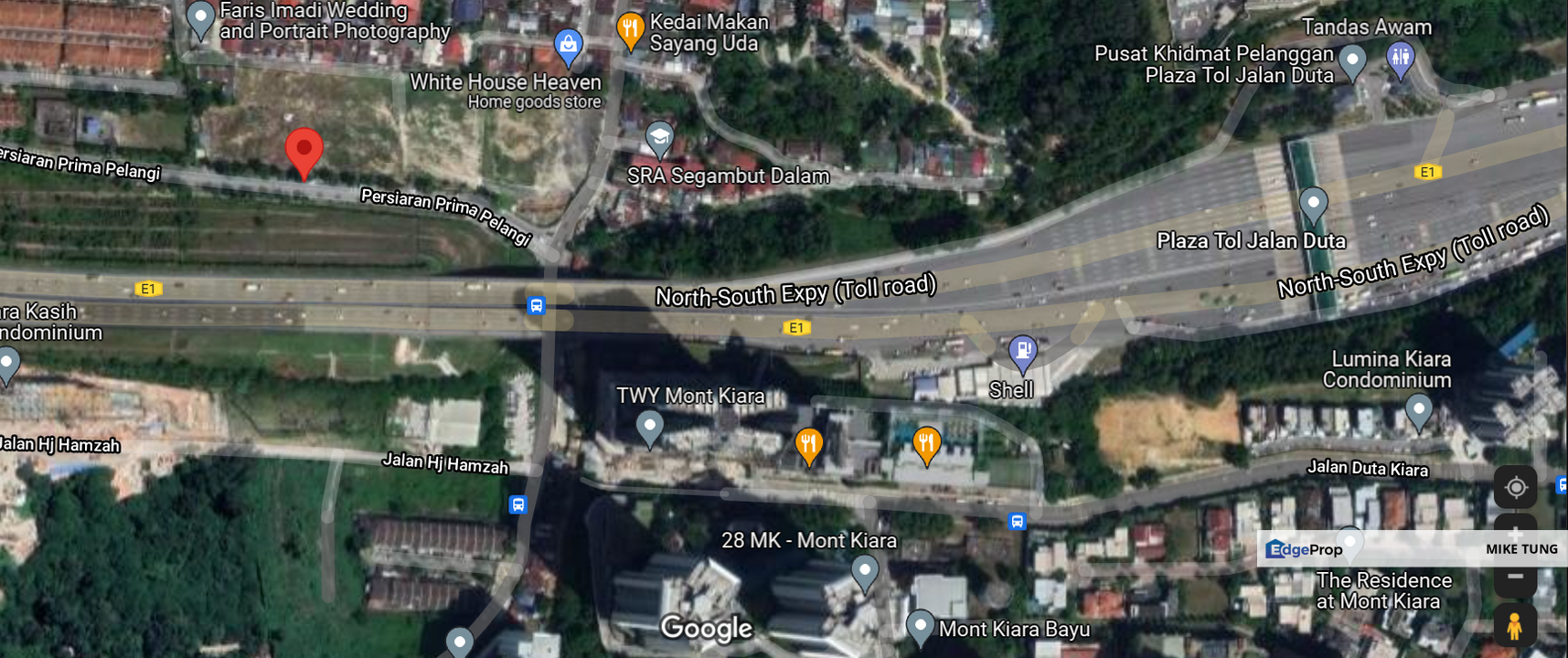Tap the red dropped pin marker
Image resolution: width=1568 pixels, height=658 pixels.
click(x=304, y=151)
